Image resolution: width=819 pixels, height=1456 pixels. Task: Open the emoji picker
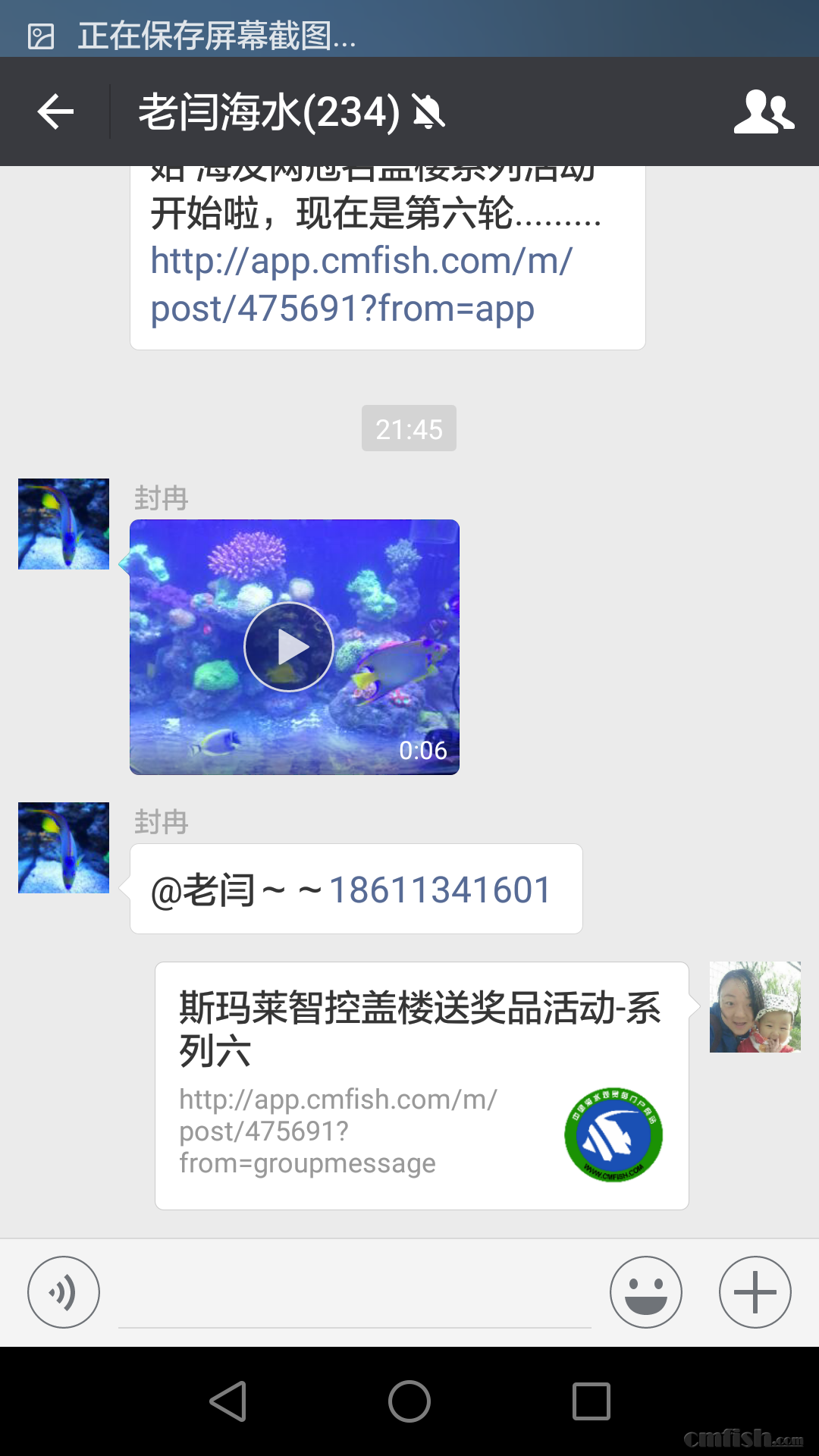pyautogui.click(x=645, y=1292)
